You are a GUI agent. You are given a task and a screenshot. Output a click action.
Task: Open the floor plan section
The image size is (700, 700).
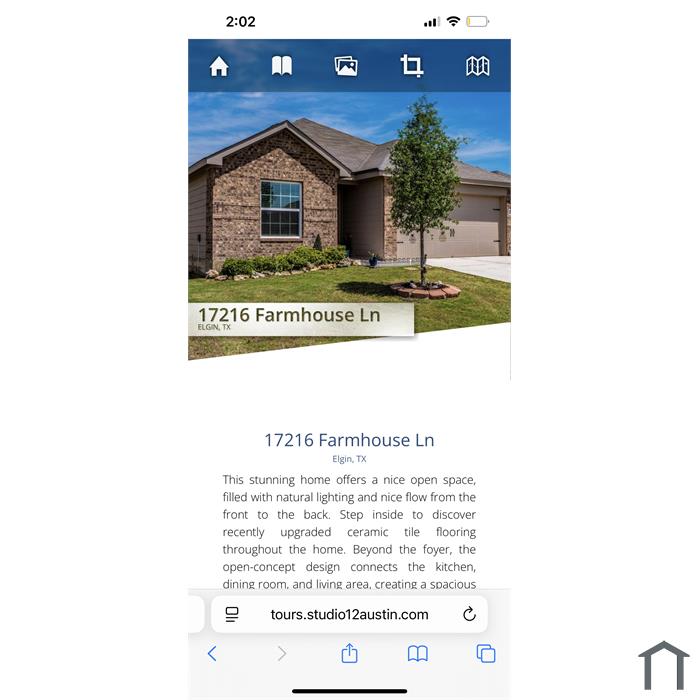click(x=411, y=66)
